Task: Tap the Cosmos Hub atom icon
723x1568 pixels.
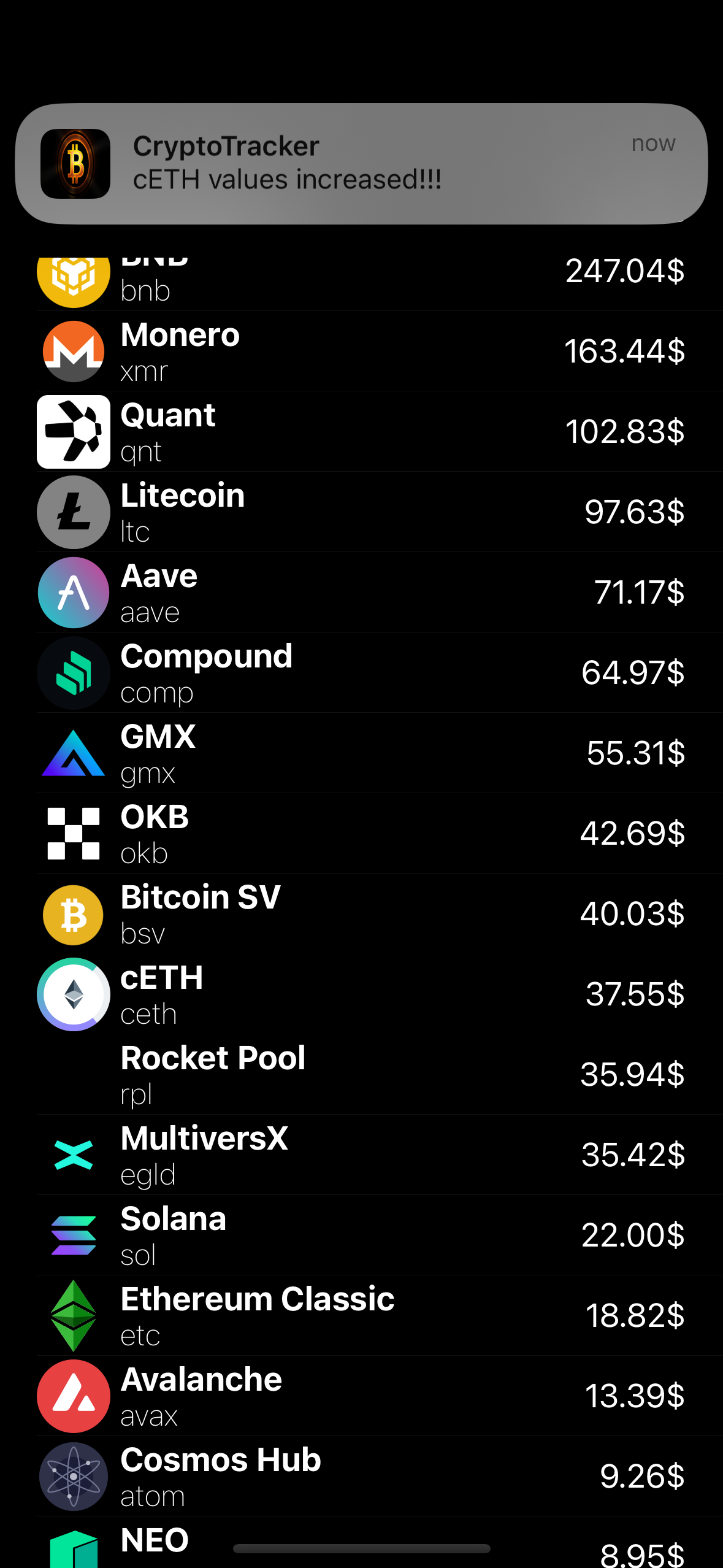Action: click(x=73, y=1477)
